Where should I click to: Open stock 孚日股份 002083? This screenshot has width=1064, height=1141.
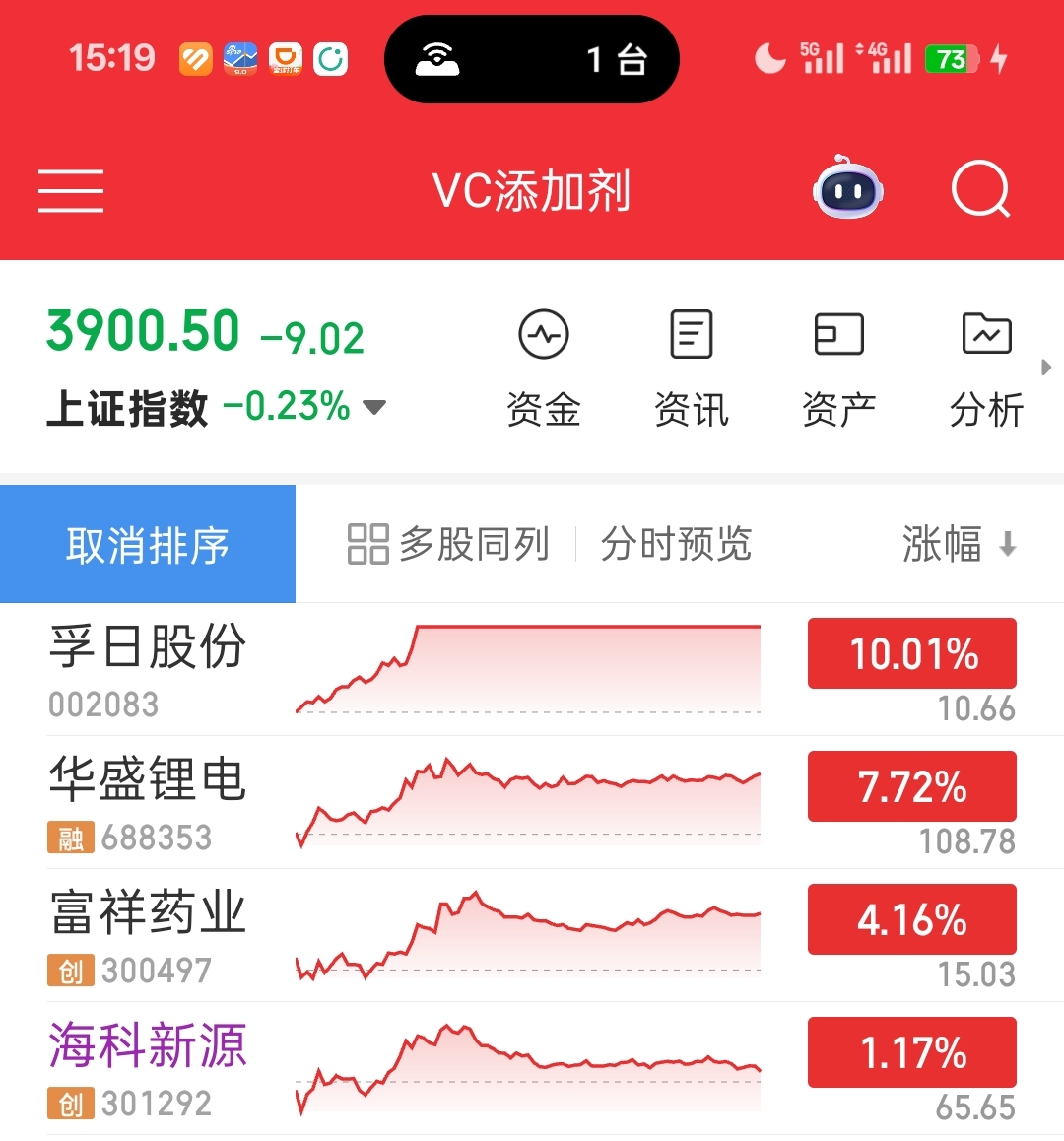[532, 669]
